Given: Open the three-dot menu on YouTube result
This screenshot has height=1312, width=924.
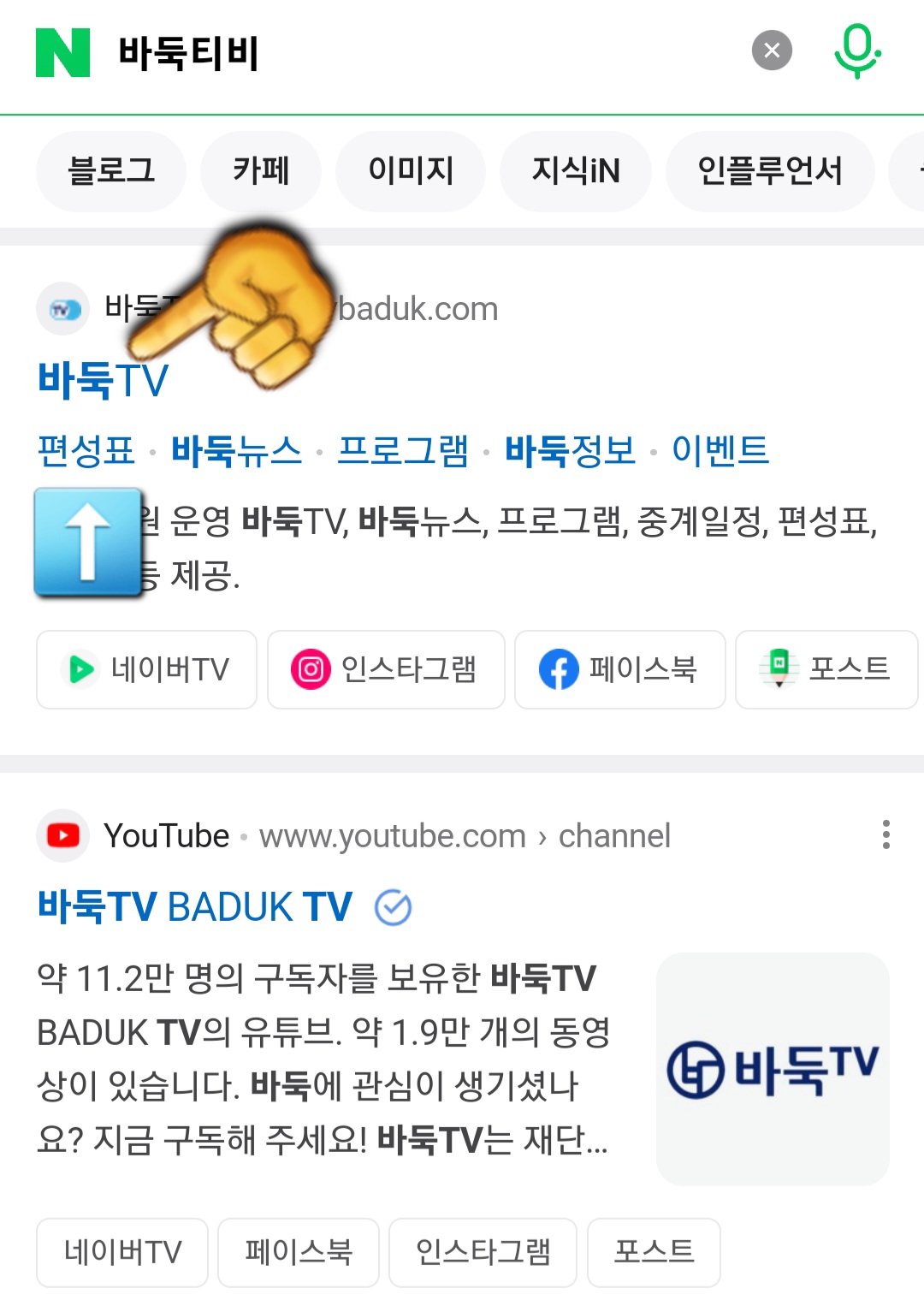Looking at the screenshot, I should tap(886, 835).
